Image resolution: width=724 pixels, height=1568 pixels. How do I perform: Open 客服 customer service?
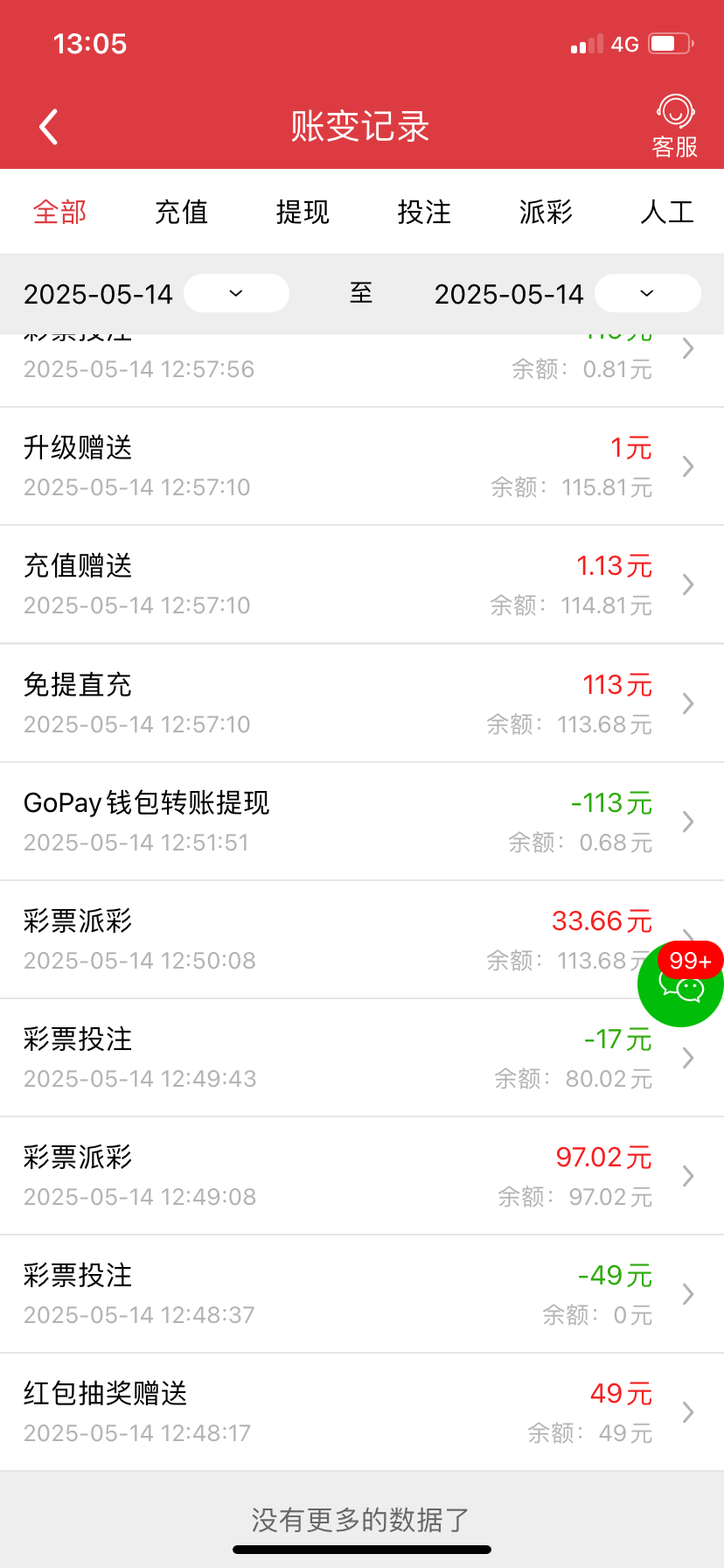coord(675,127)
